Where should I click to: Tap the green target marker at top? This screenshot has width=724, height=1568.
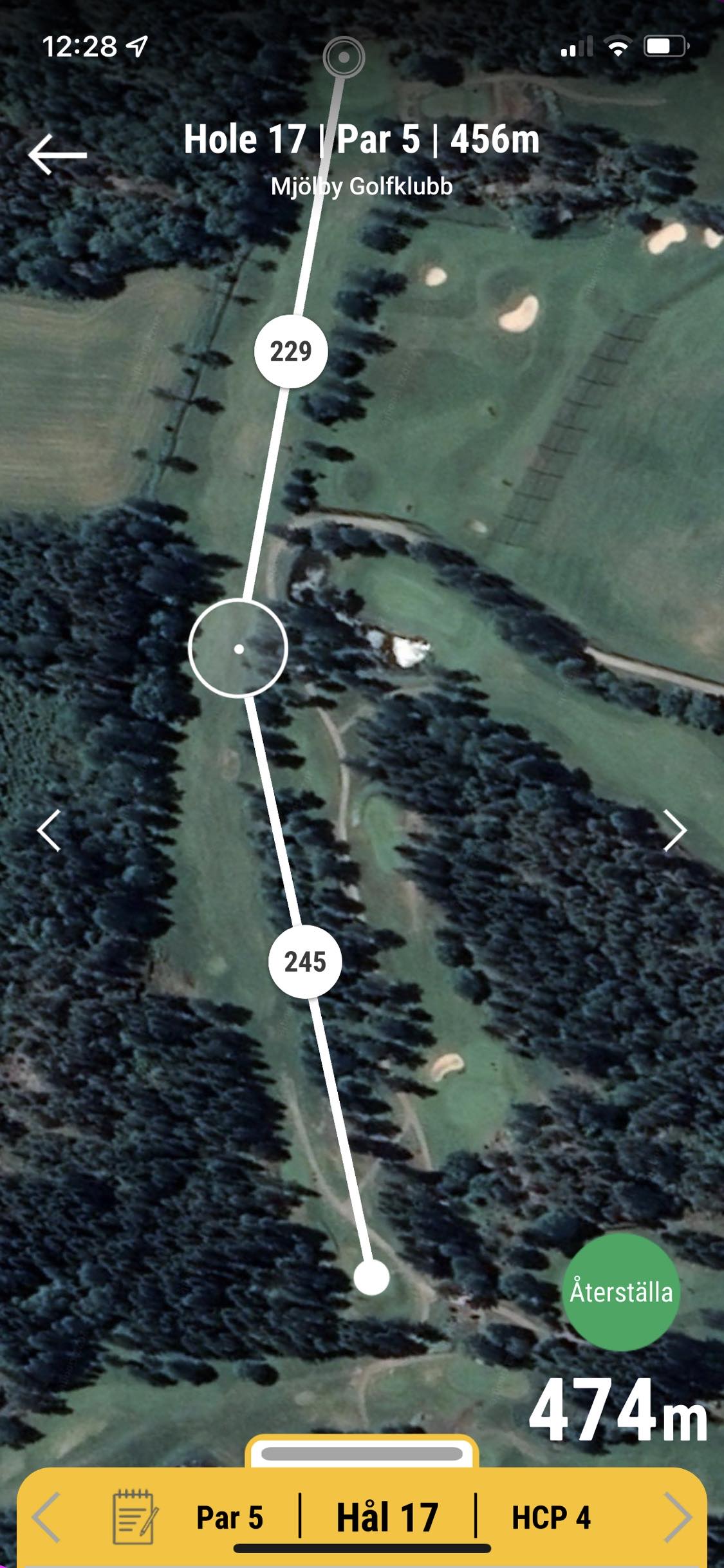click(344, 57)
